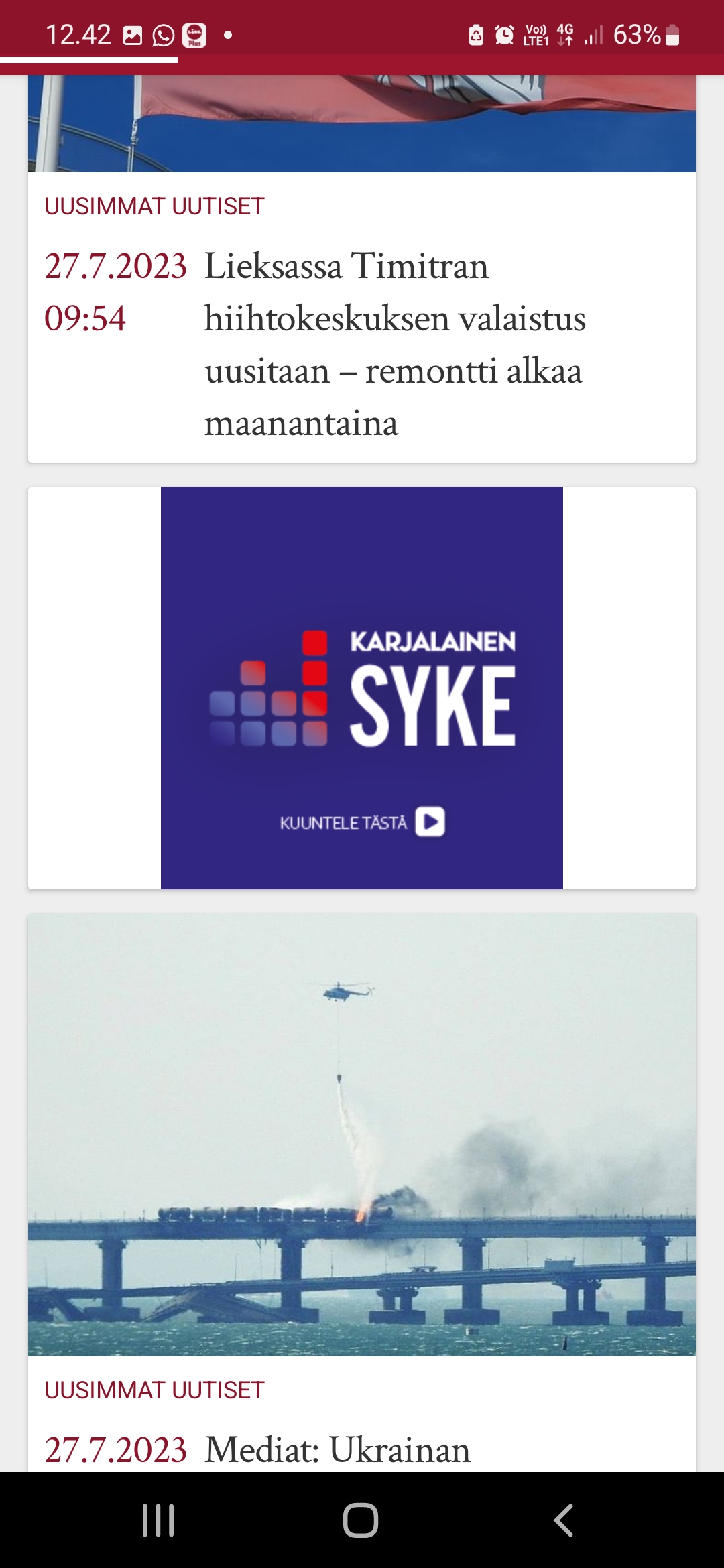
Task: Read the Mediat: Ukrainan news headline
Action: pyautogui.click(x=337, y=1449)
